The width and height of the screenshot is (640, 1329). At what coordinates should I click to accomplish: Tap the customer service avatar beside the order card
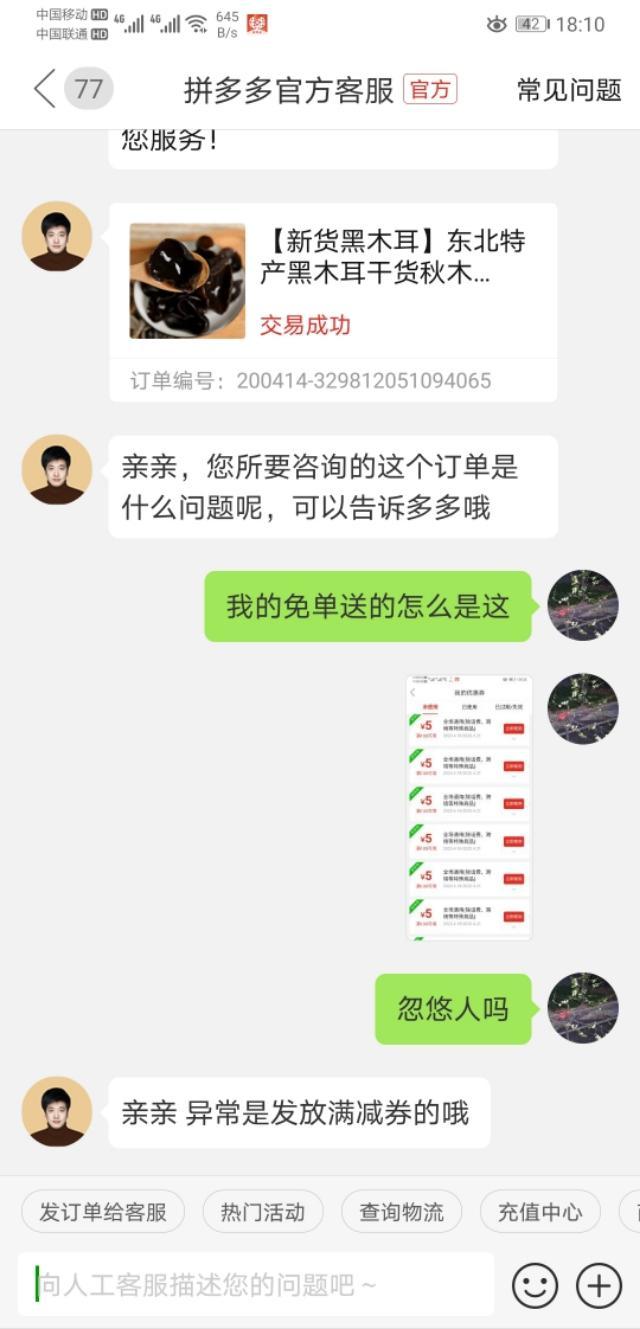click(57, 236)
